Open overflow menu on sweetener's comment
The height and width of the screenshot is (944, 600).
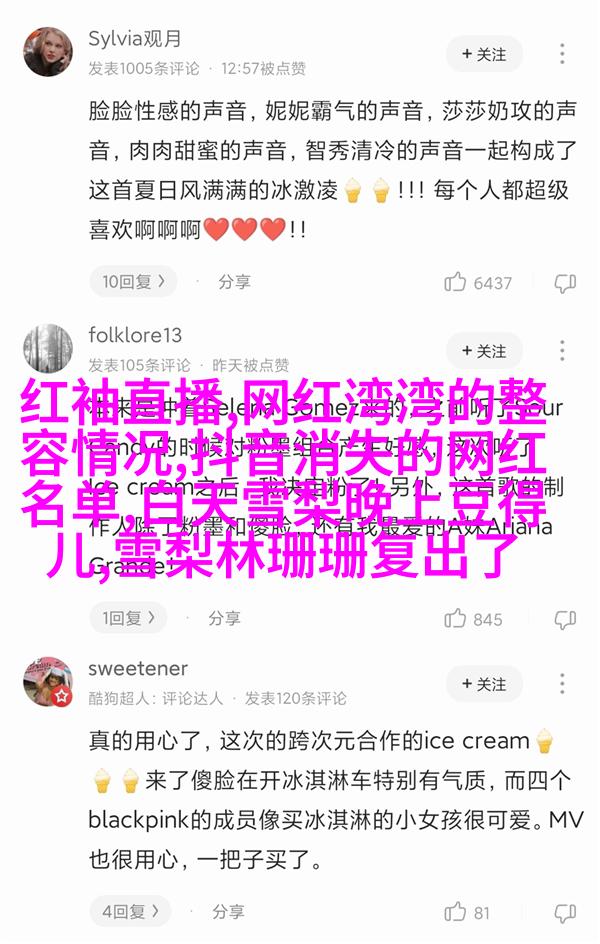tap(564, 684)
